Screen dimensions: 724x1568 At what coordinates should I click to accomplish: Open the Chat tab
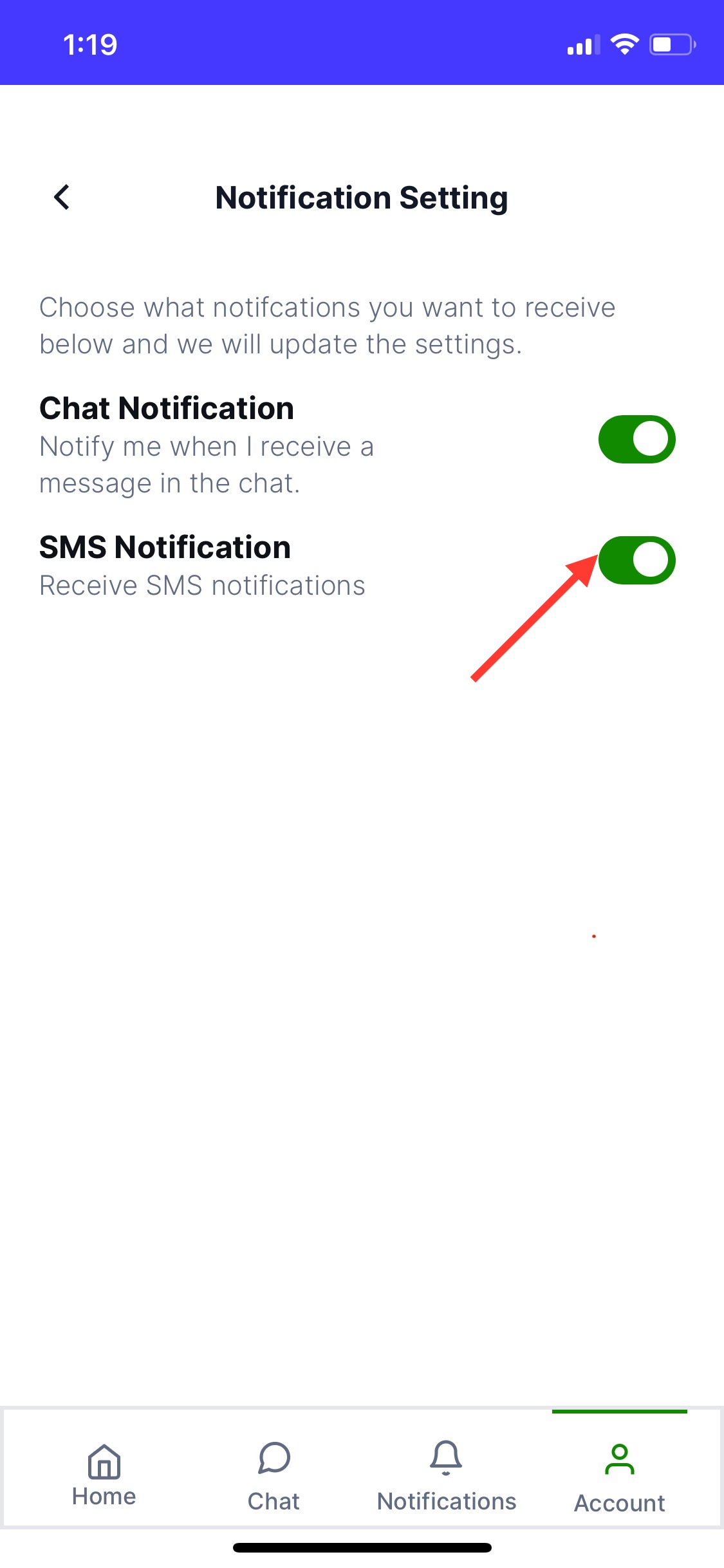[274, 1475]
